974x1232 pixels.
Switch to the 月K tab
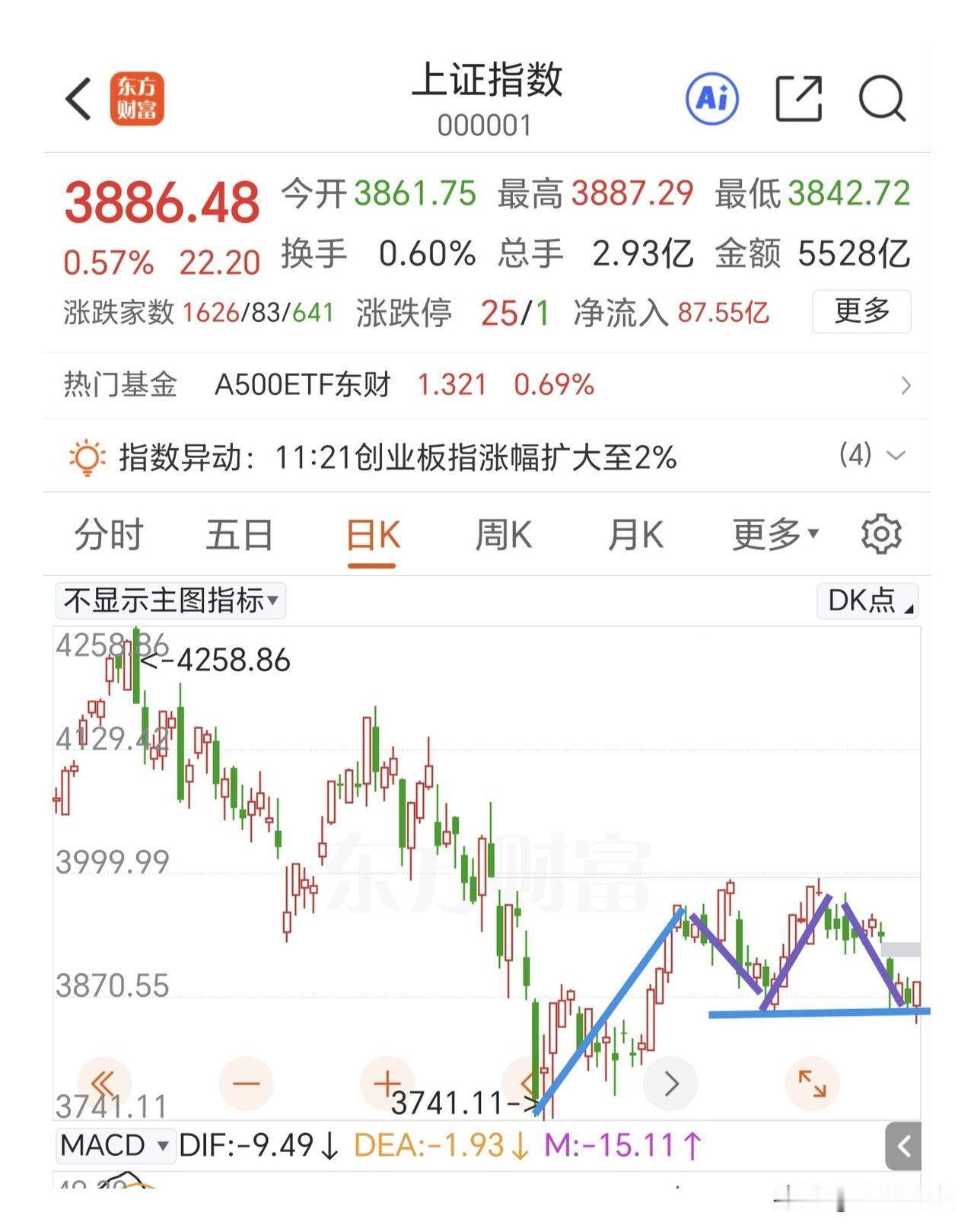pos(635,534)
